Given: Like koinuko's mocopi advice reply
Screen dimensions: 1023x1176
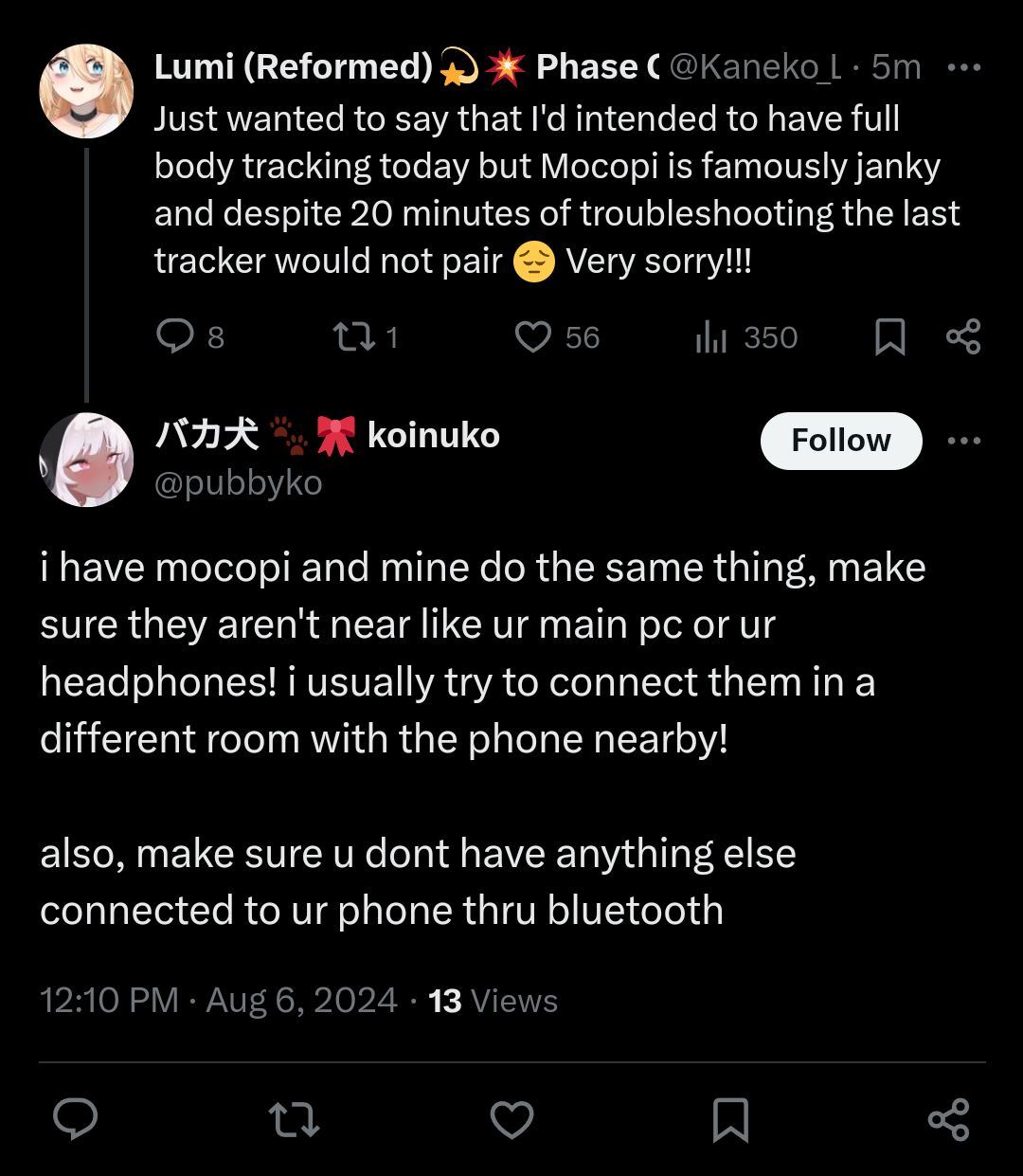Looking at the screenshot, I should pyautogui.click(x=511, y=1119).
